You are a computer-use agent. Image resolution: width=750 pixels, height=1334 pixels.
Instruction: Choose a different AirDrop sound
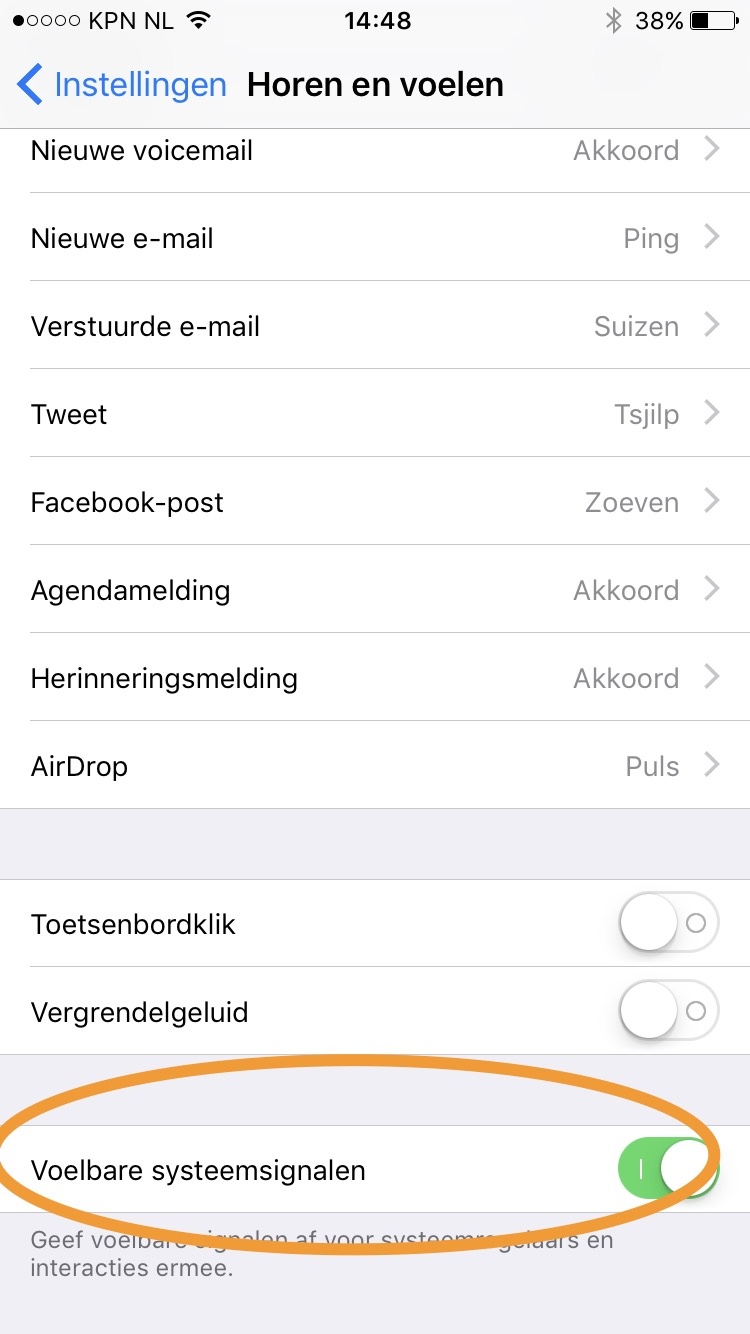tap(375, 767)
